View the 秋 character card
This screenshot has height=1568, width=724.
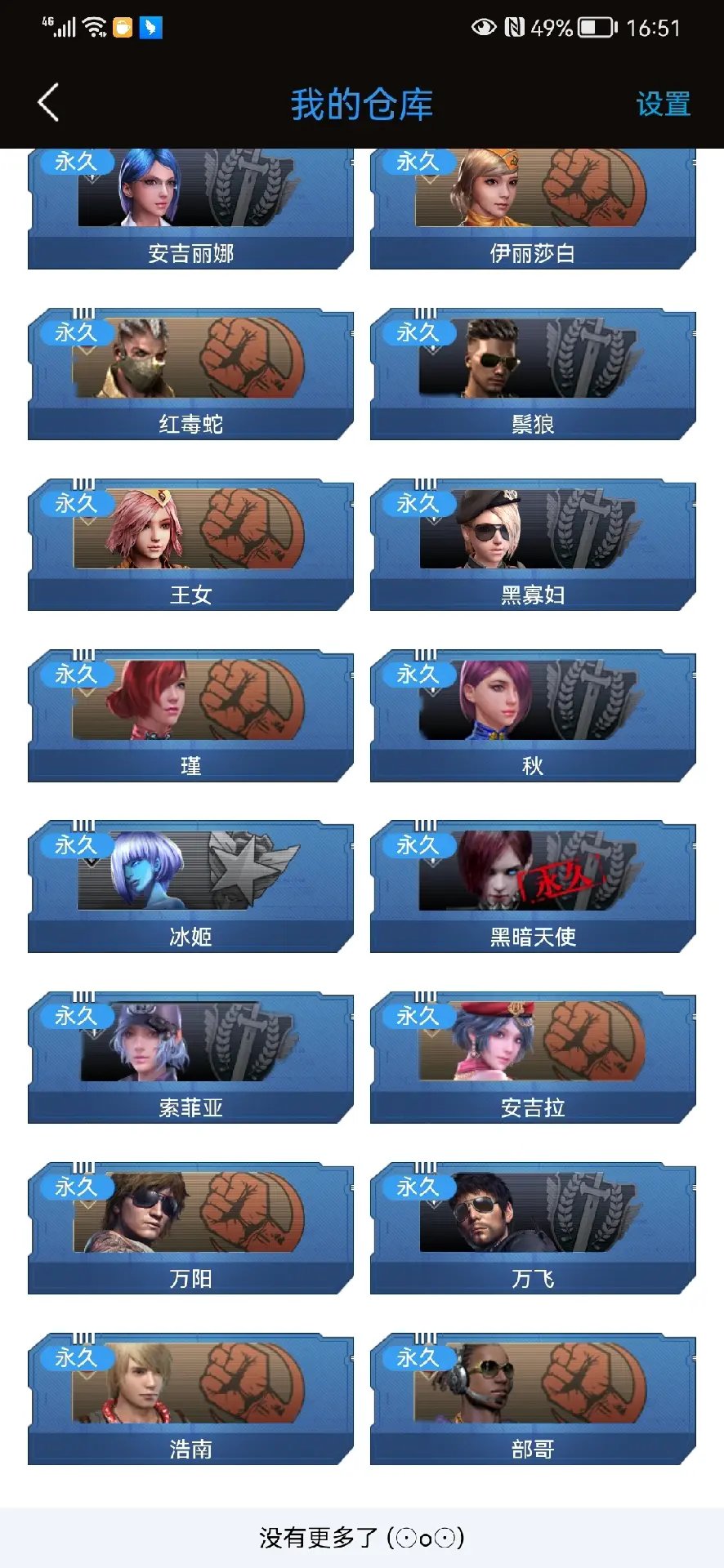click(x=533, y=715)
